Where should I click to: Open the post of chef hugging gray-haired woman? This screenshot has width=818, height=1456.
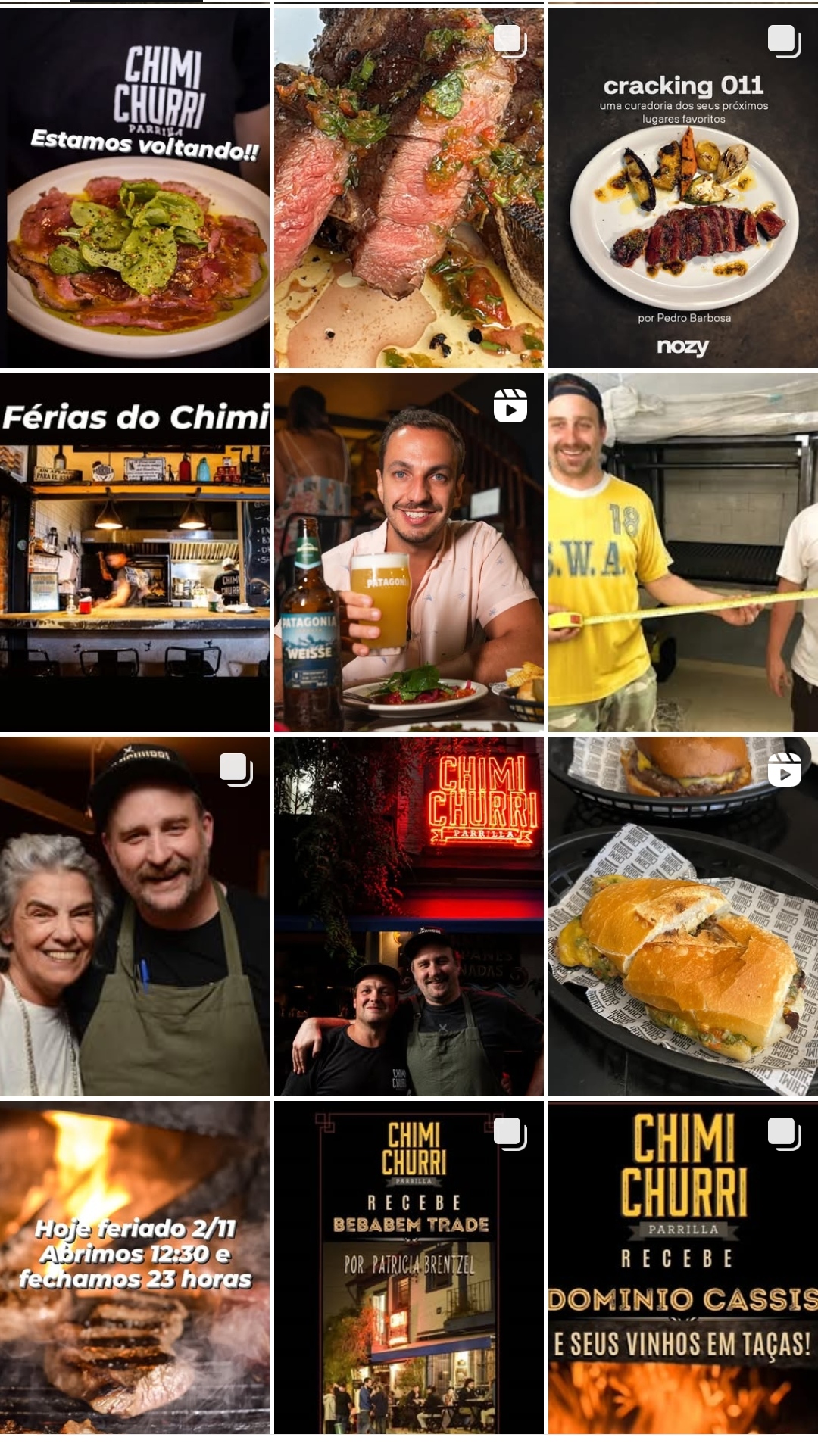click(x=135, y=916)
